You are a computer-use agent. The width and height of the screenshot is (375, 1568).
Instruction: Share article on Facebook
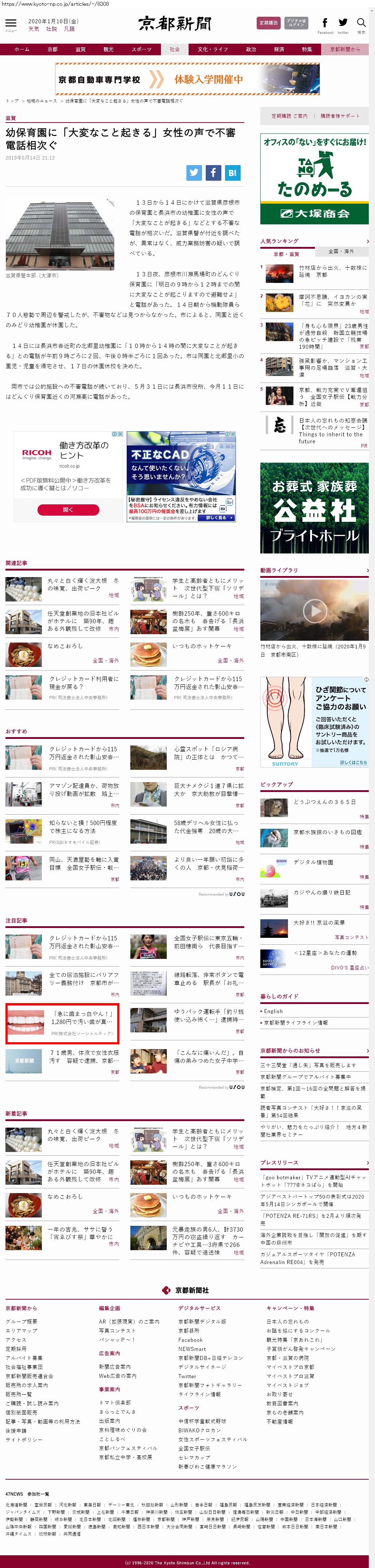pyautogui.click(x=213, y=172)
